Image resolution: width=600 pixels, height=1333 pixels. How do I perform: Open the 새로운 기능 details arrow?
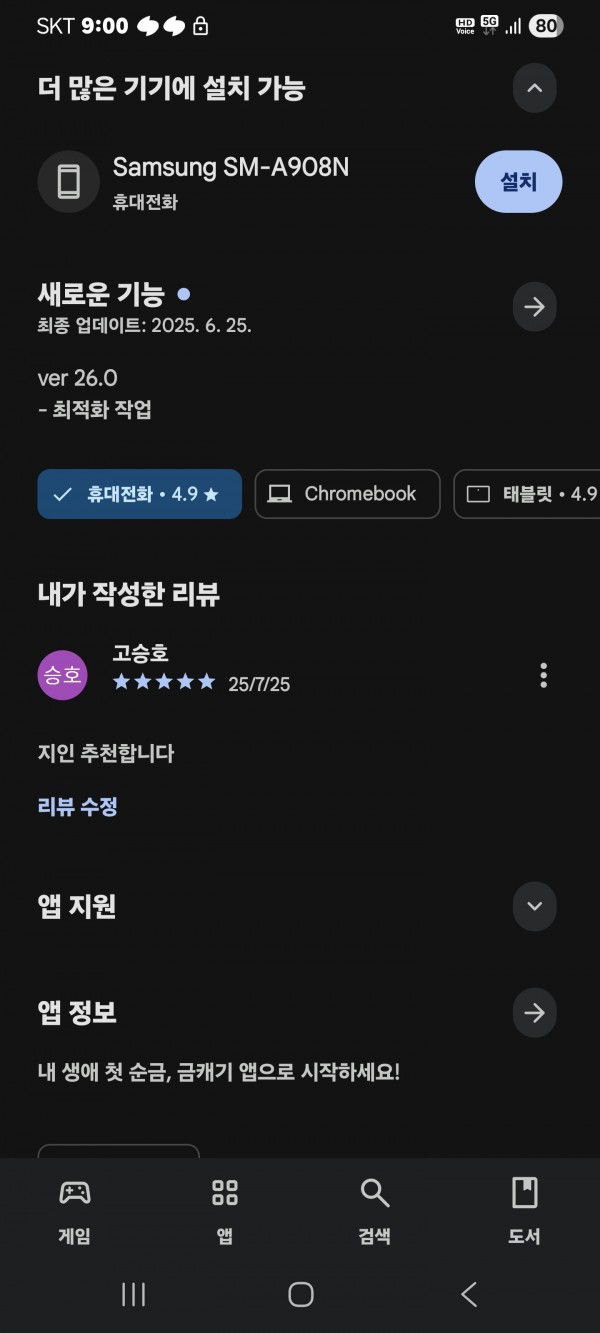[x=534, y=307]
